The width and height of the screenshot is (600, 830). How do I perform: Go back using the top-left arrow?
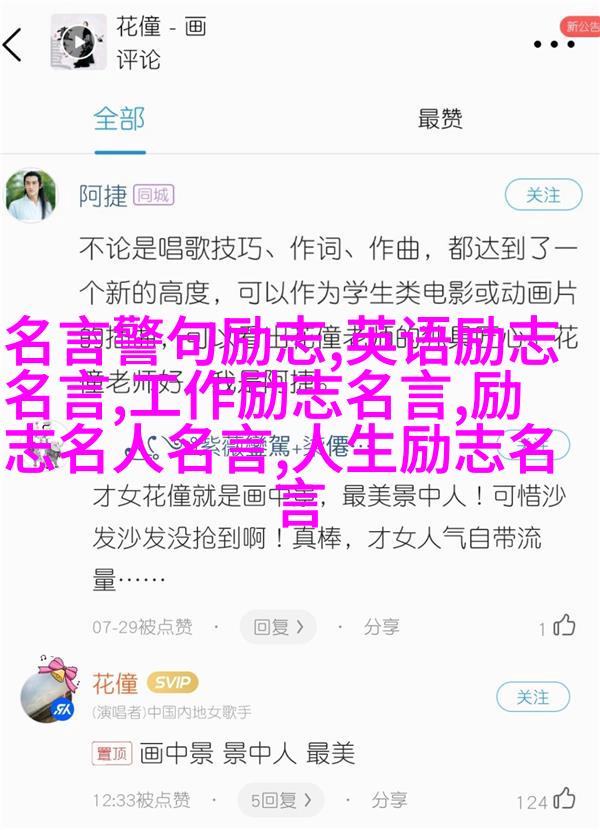14,44
